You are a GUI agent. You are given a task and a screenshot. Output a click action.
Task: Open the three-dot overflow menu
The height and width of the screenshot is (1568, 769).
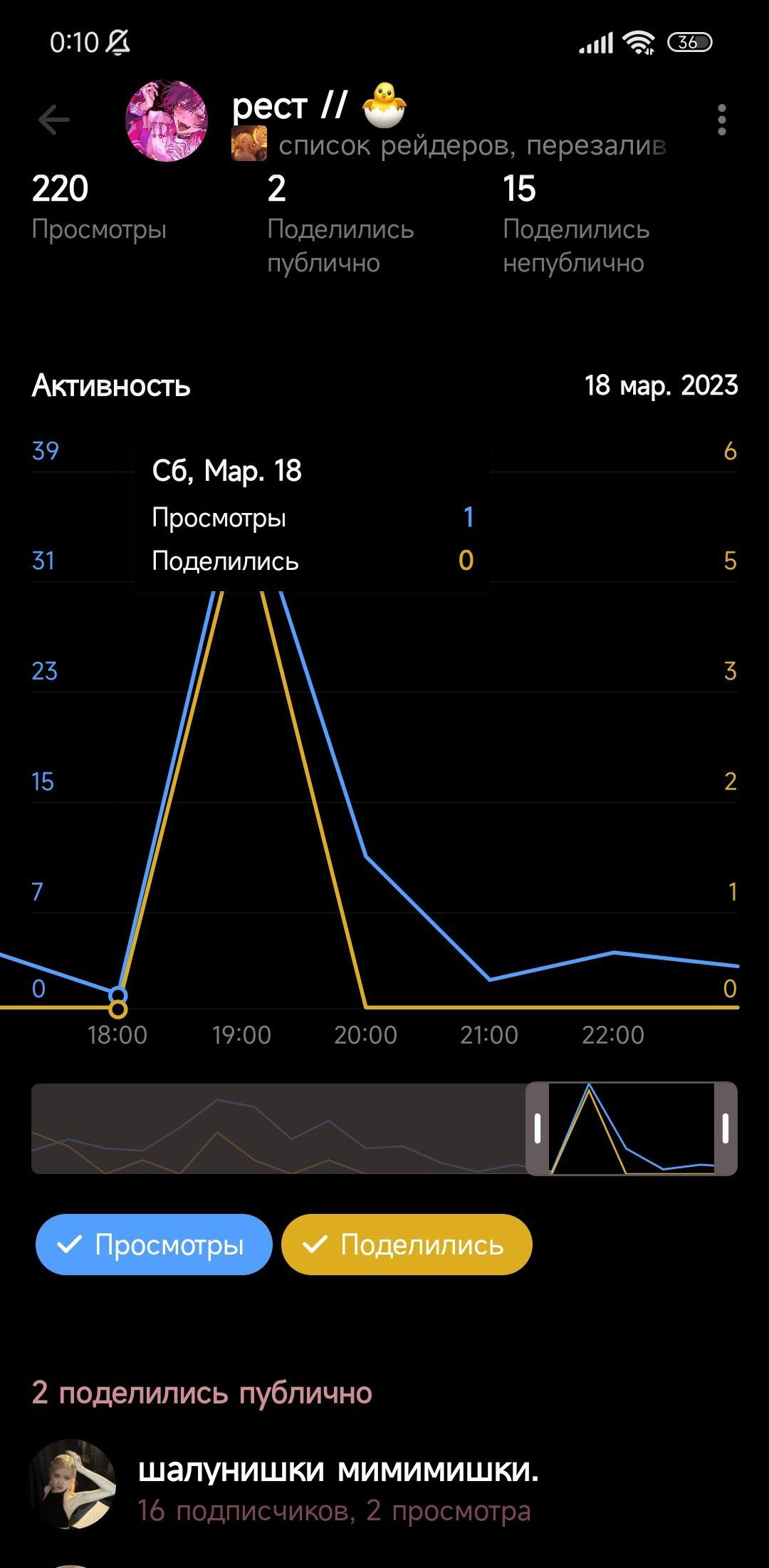point(721,120)
